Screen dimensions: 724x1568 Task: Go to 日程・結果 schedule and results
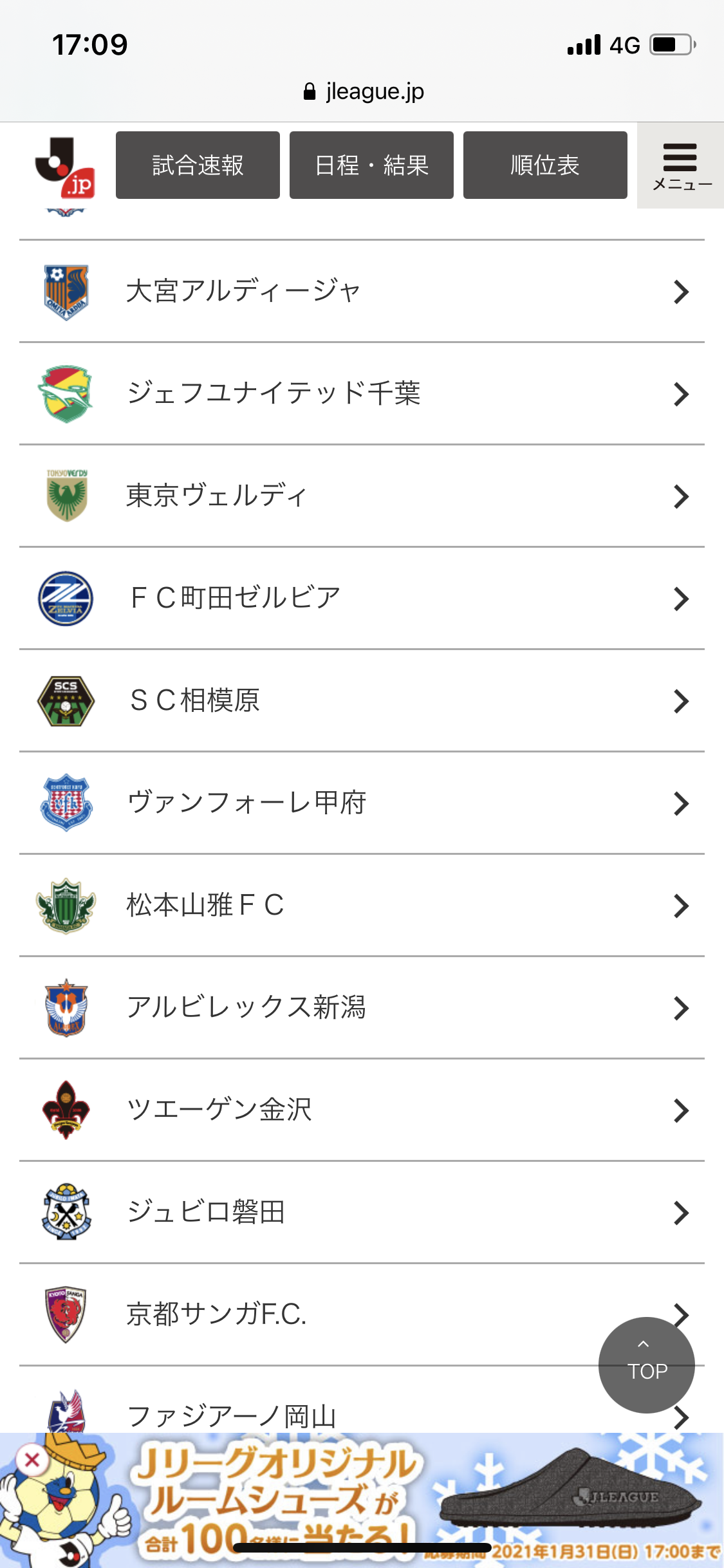(x=371, y=165)
